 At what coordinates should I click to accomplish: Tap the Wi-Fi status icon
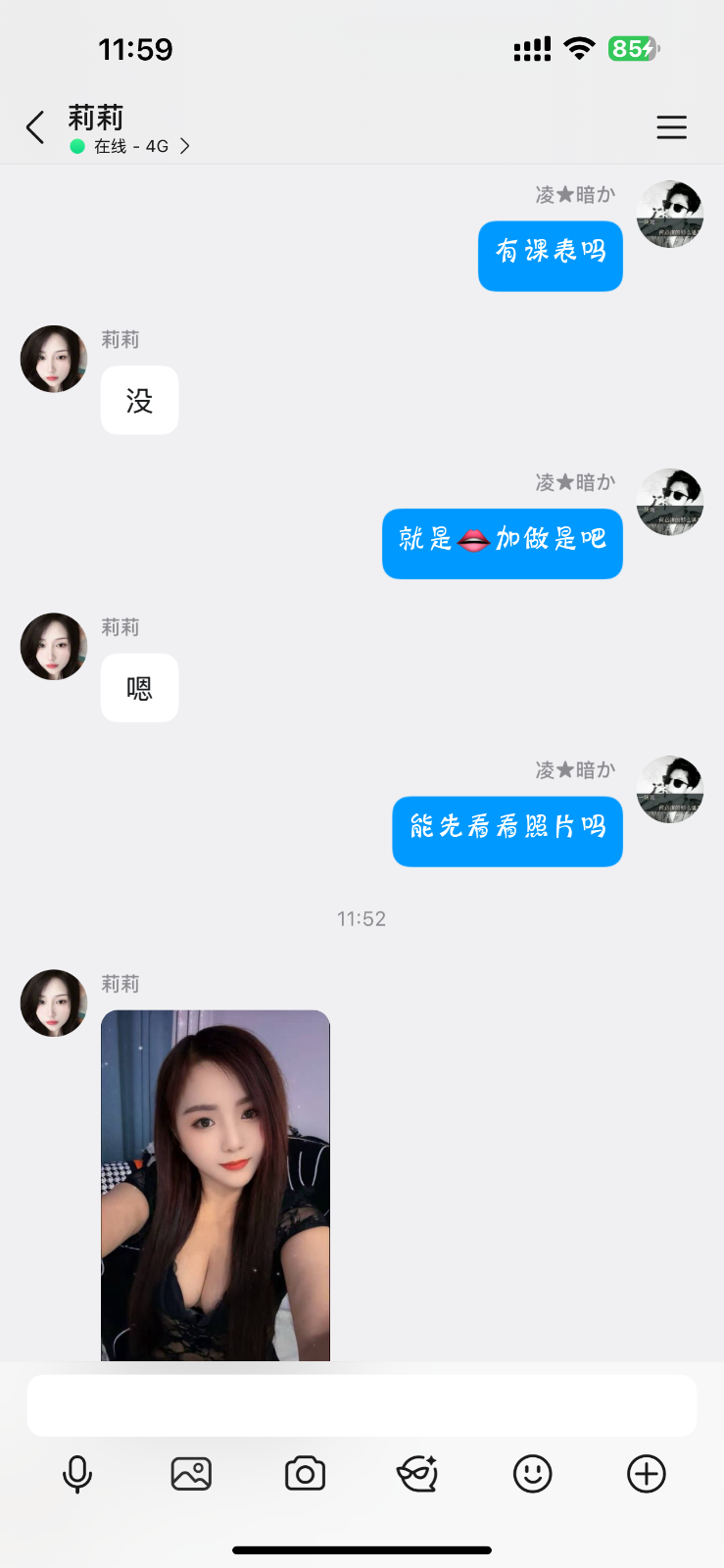tap(578, 48)
